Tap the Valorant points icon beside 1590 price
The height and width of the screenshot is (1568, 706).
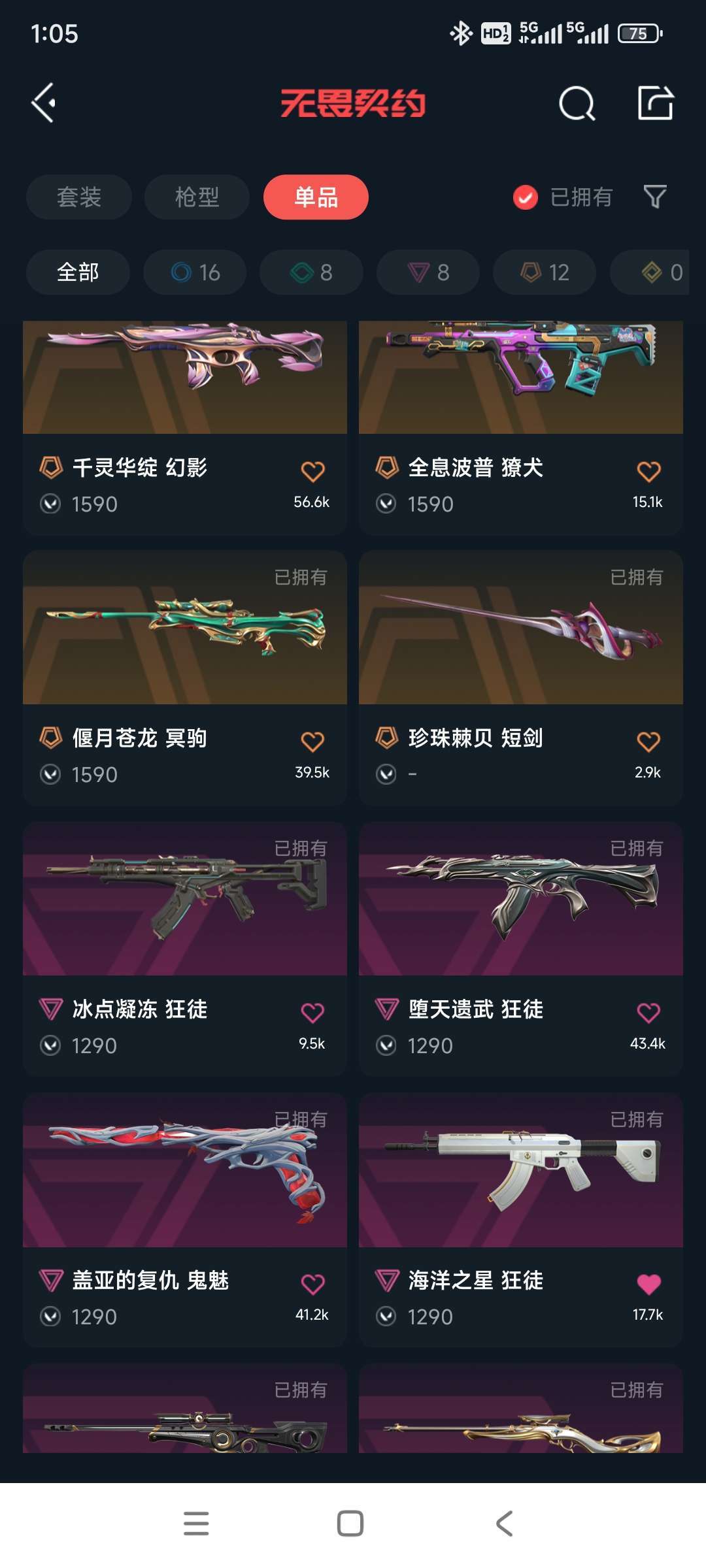(50, 504)
